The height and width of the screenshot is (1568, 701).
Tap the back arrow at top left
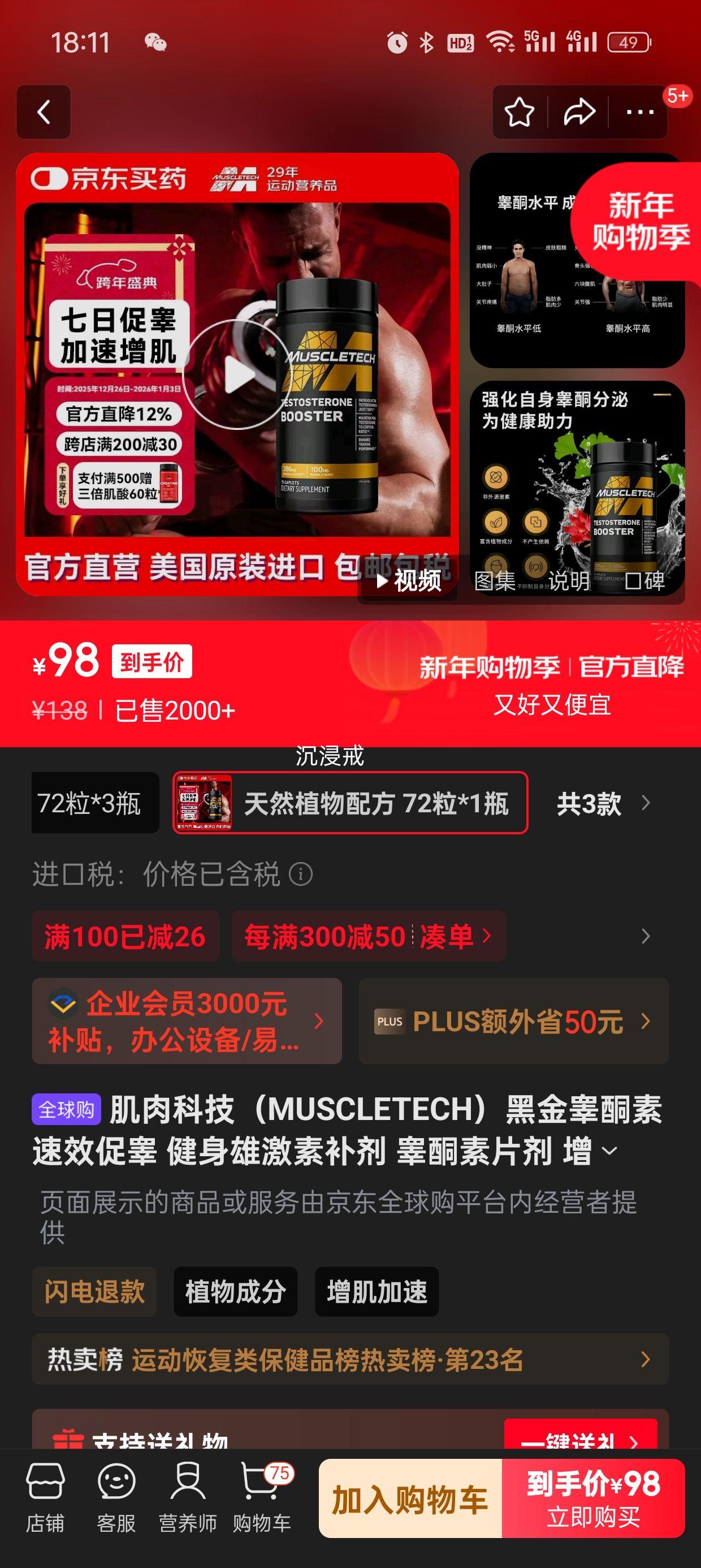coord(42,113)
